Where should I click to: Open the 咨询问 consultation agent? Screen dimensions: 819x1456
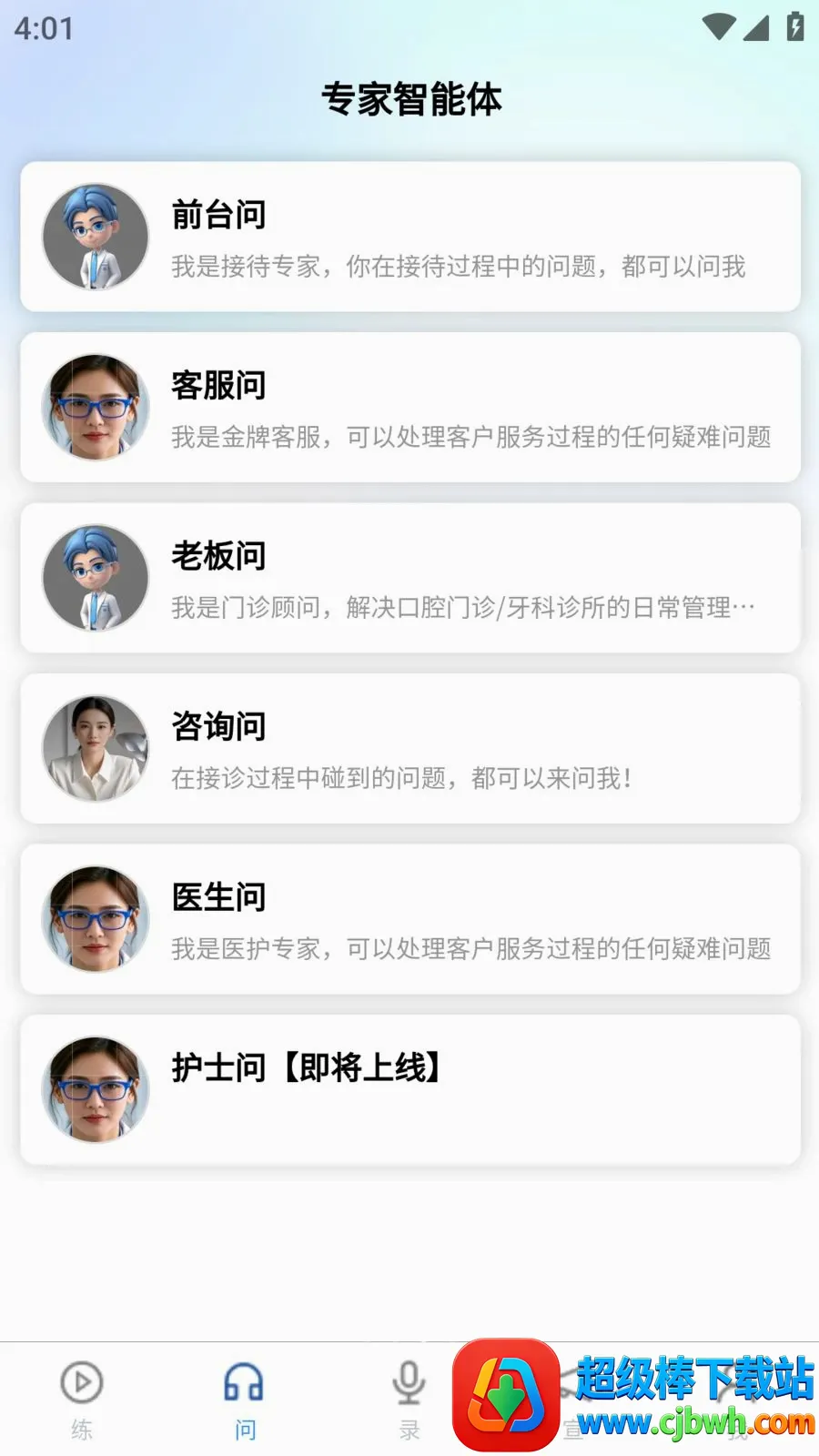409,748
